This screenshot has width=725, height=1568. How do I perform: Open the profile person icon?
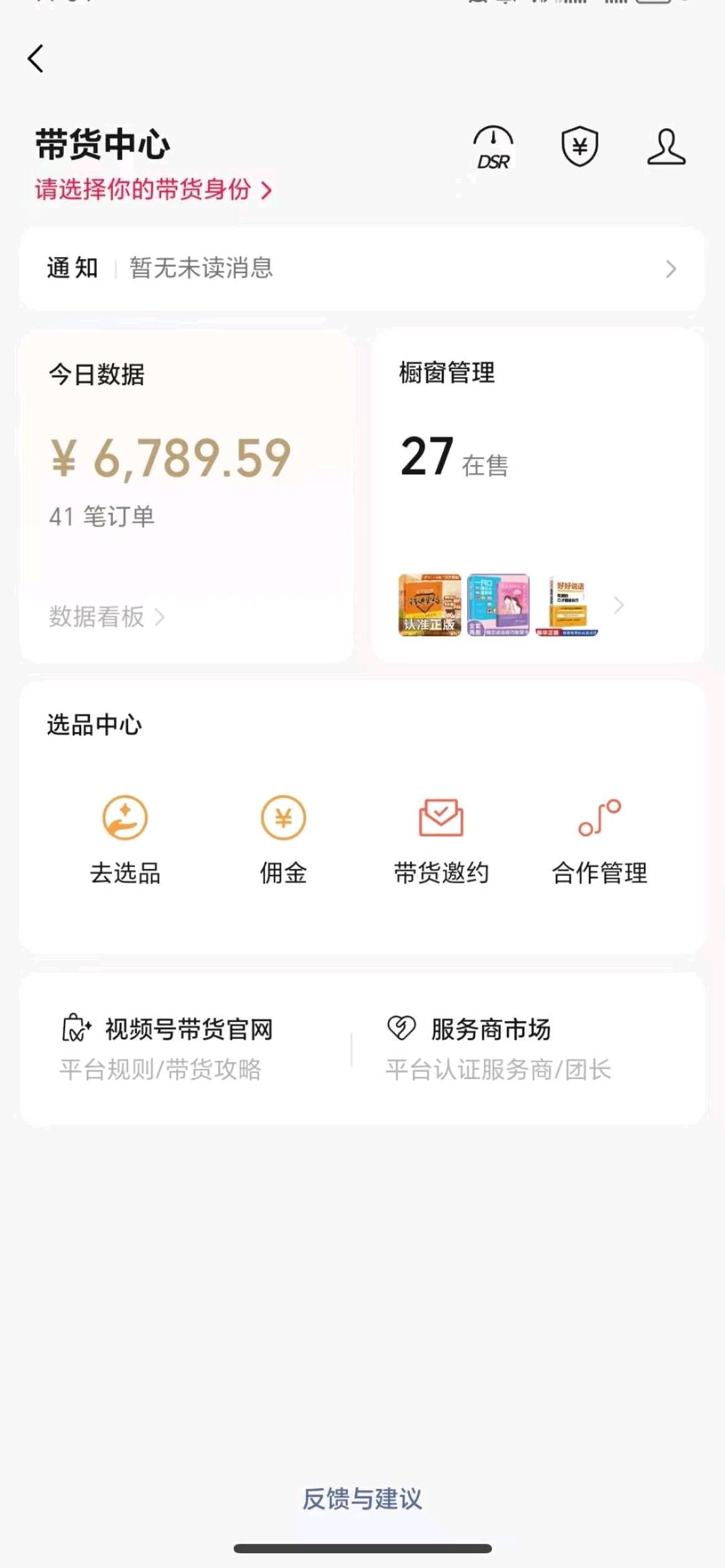[666, 146]
